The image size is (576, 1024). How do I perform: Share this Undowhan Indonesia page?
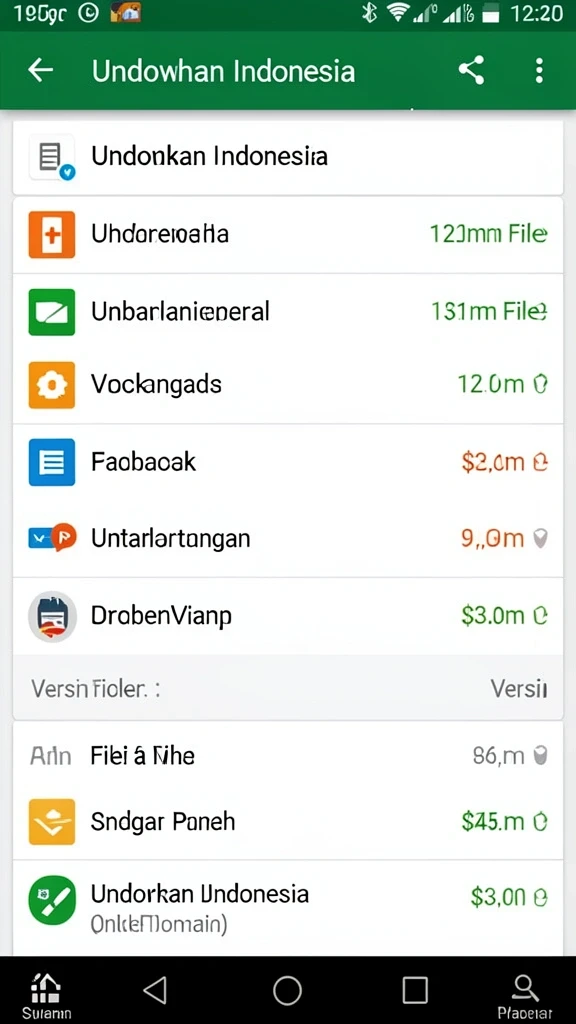[x=471, y=70]
